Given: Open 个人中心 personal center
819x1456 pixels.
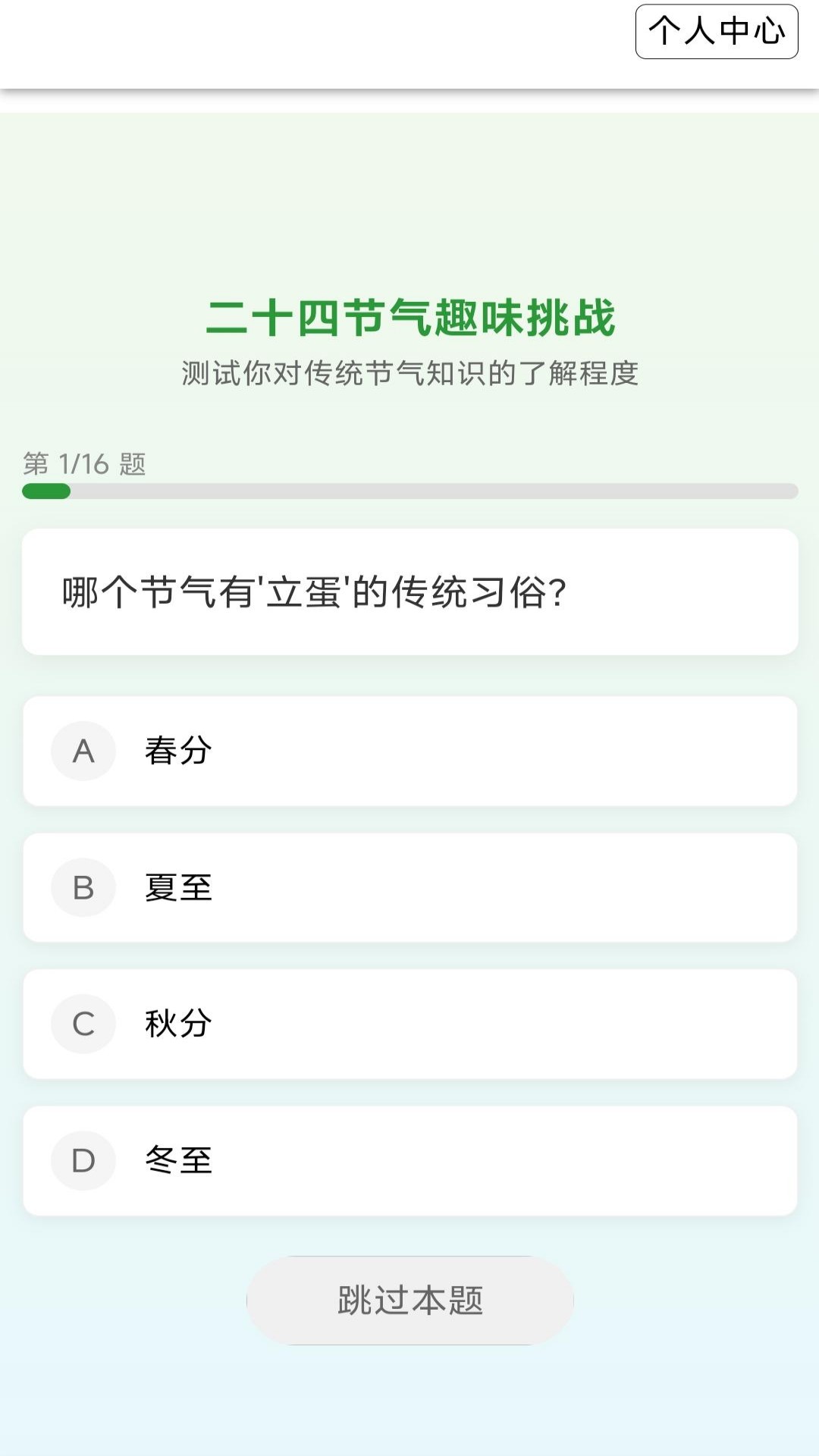Looking at the screenshot, I should (x=716, y=31).
